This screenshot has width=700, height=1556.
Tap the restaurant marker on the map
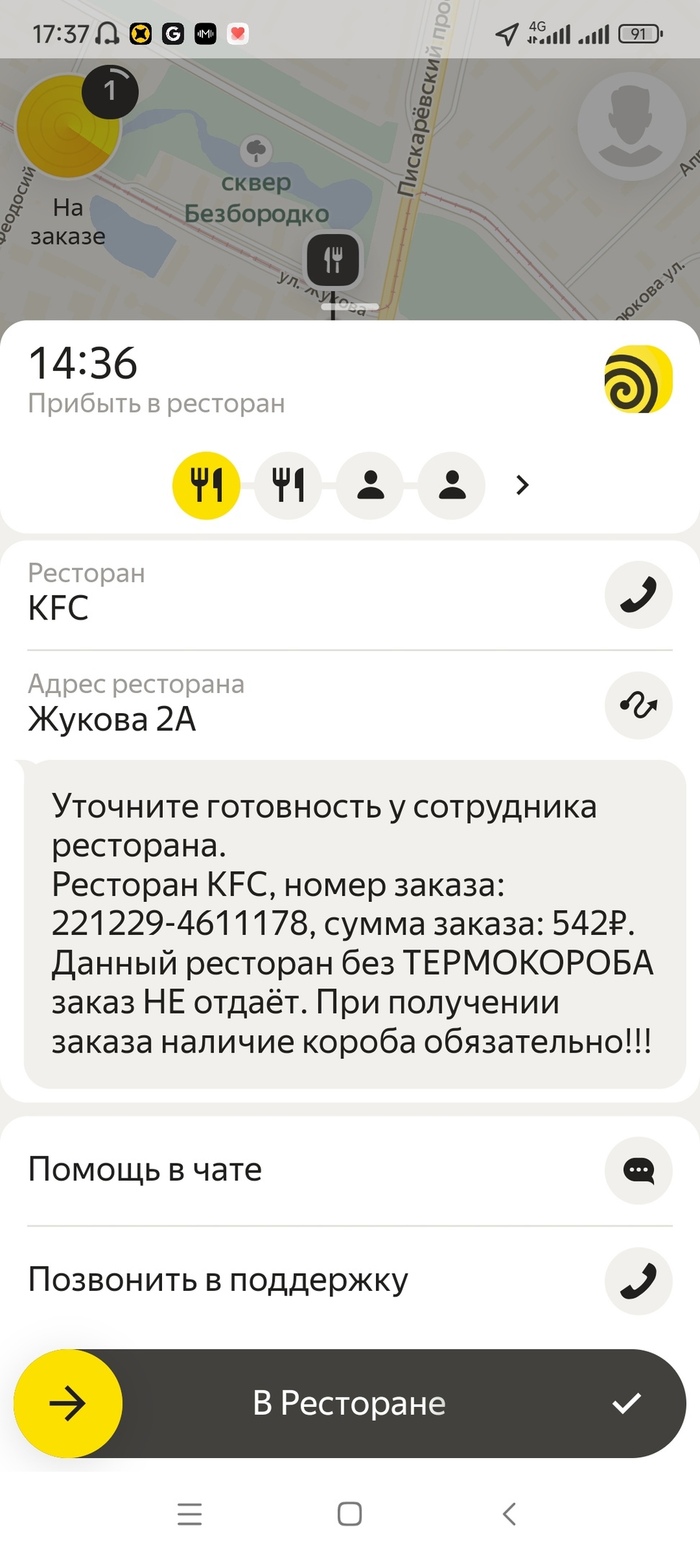pos(334,261)
